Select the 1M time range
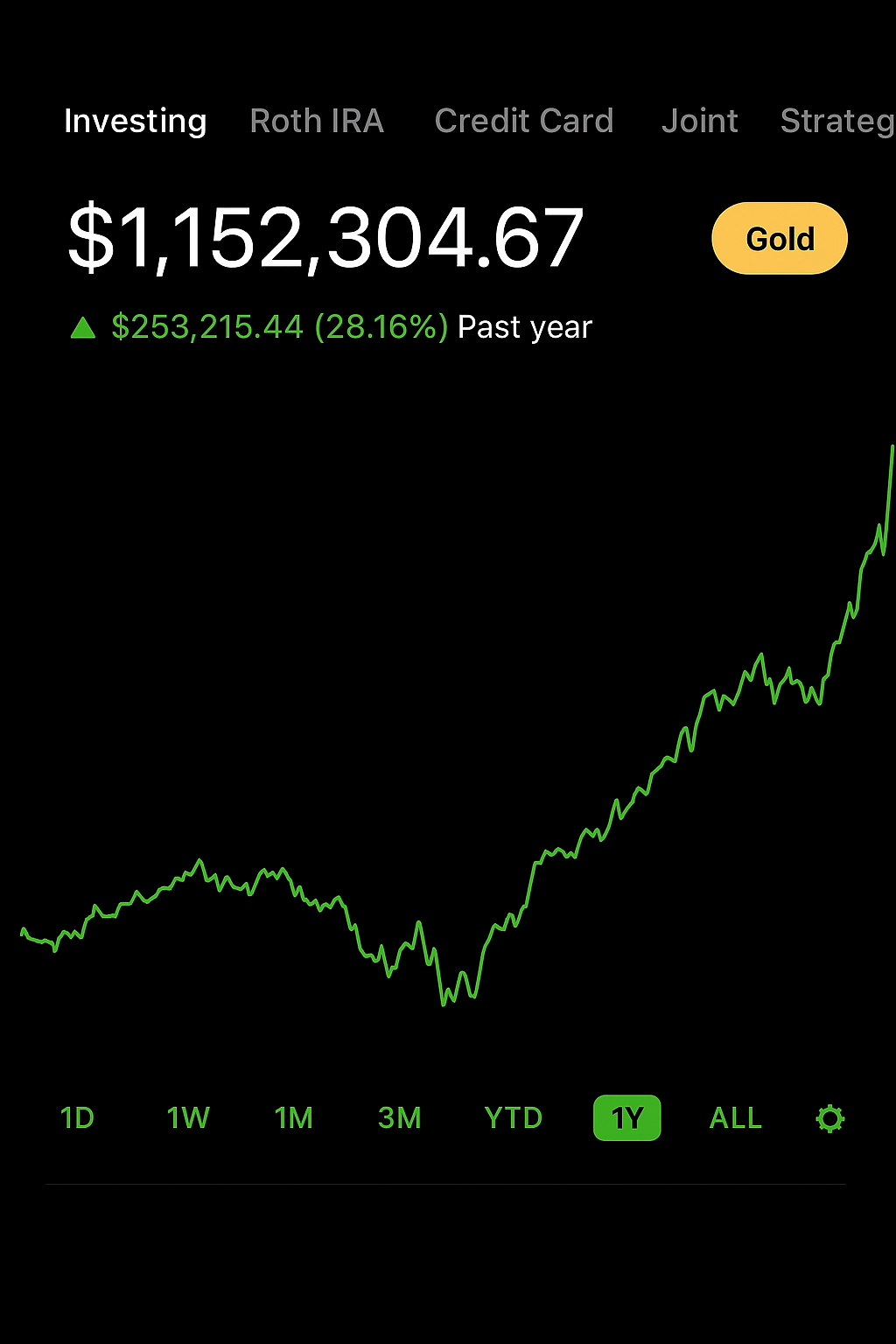Image resolution: width=896 pixels, height=1344 pixels. click(x=294, y=1118)
